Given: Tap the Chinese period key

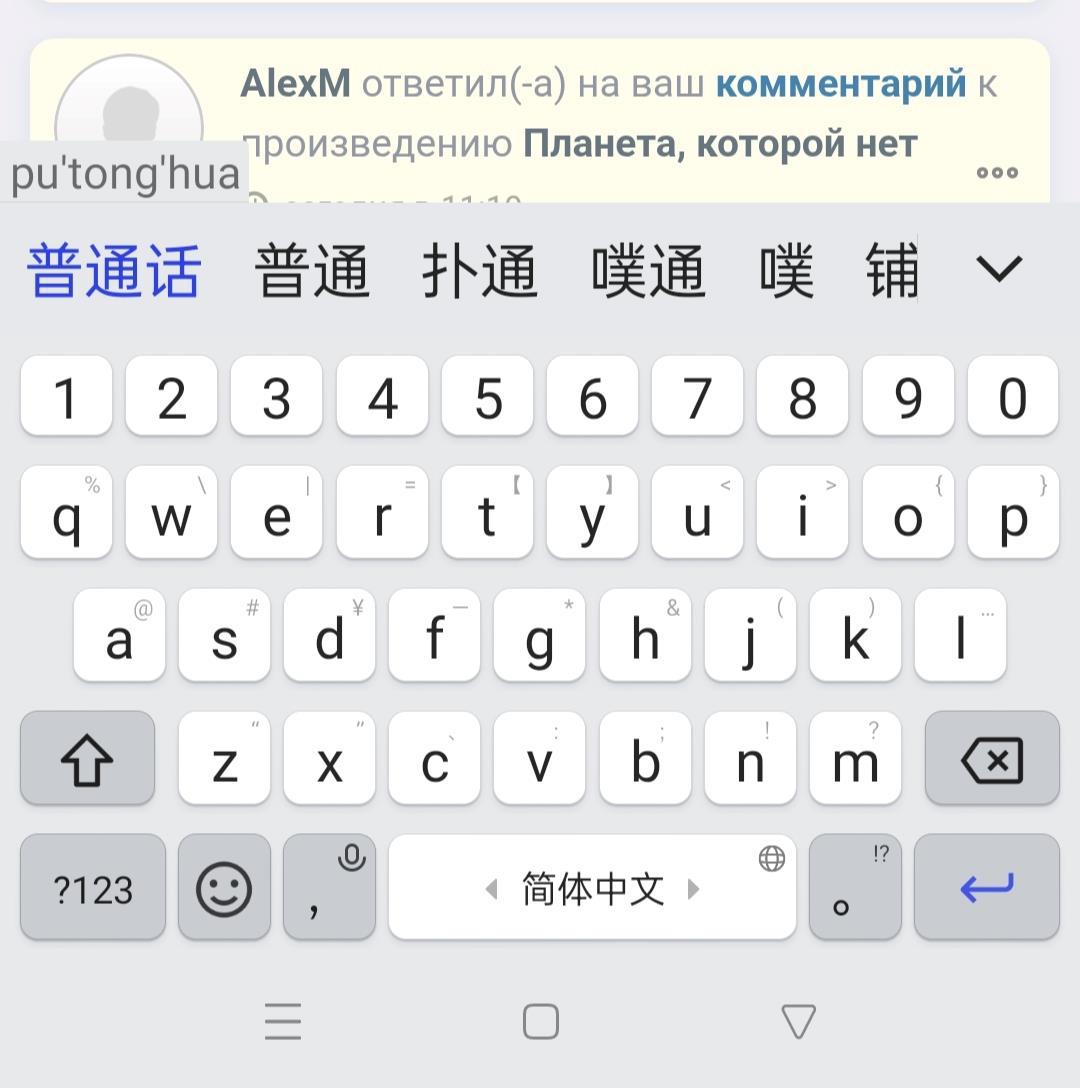Looking at the screenshot, I should point(855,888).
